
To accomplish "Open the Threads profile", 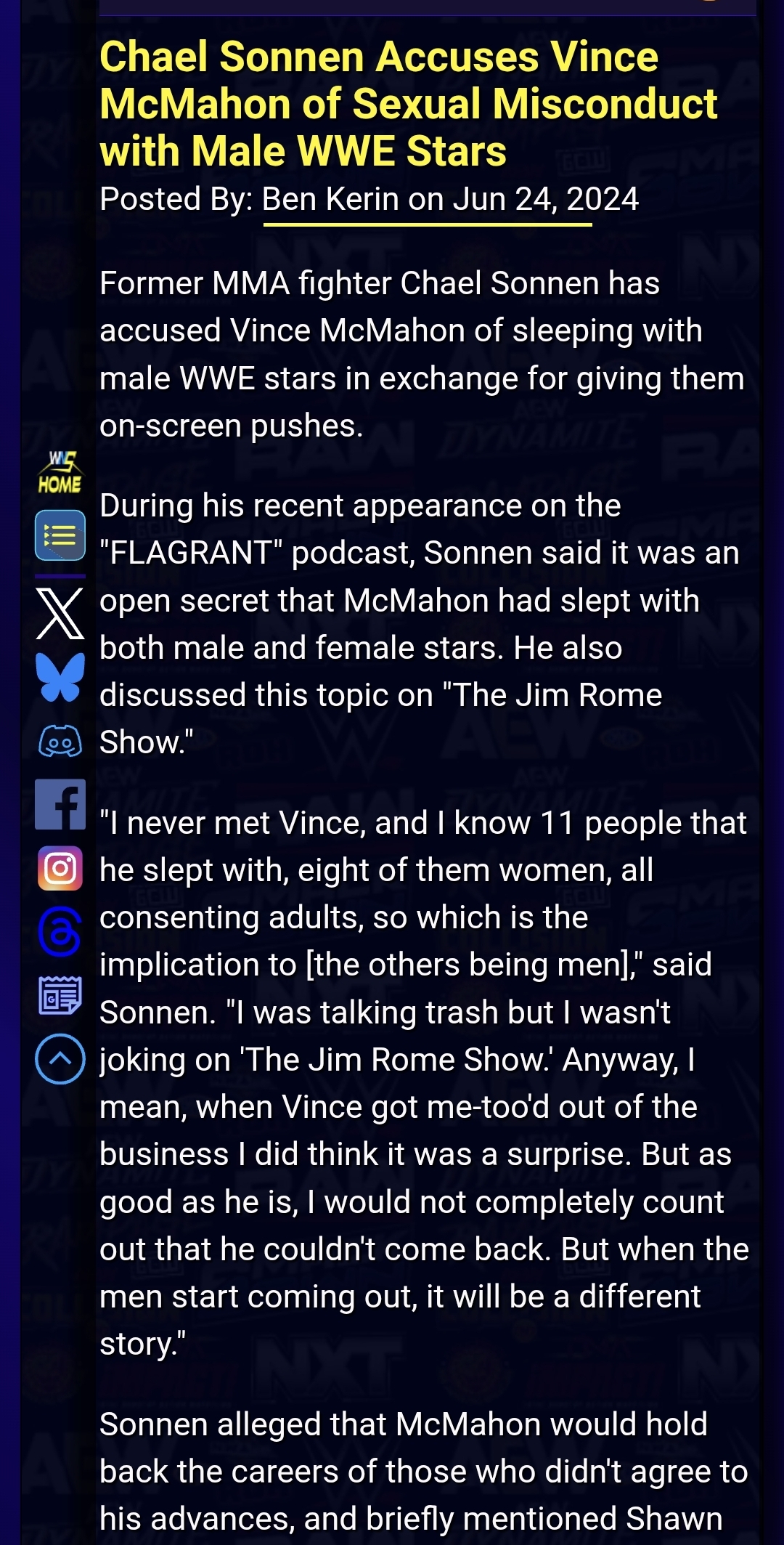I will (x=60, y=932).
